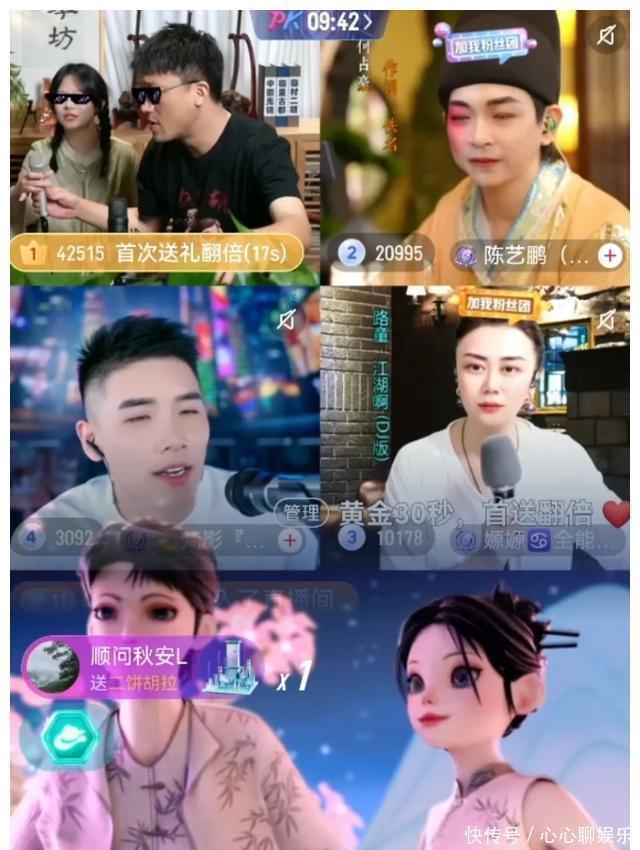Unmute 嫄嫄's stream audio
Viewport: 640px width, 850px height.
pos(605,320)
